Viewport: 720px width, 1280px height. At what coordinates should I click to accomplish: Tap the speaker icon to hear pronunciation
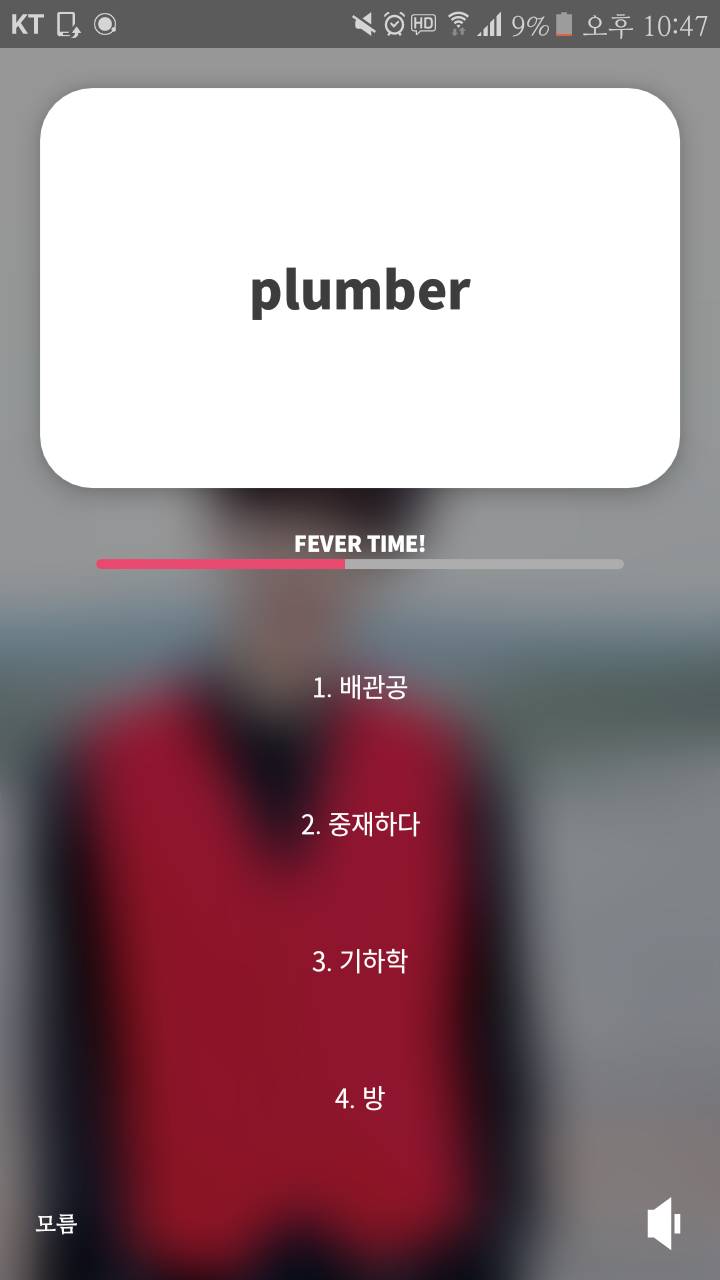point(662,1222)
